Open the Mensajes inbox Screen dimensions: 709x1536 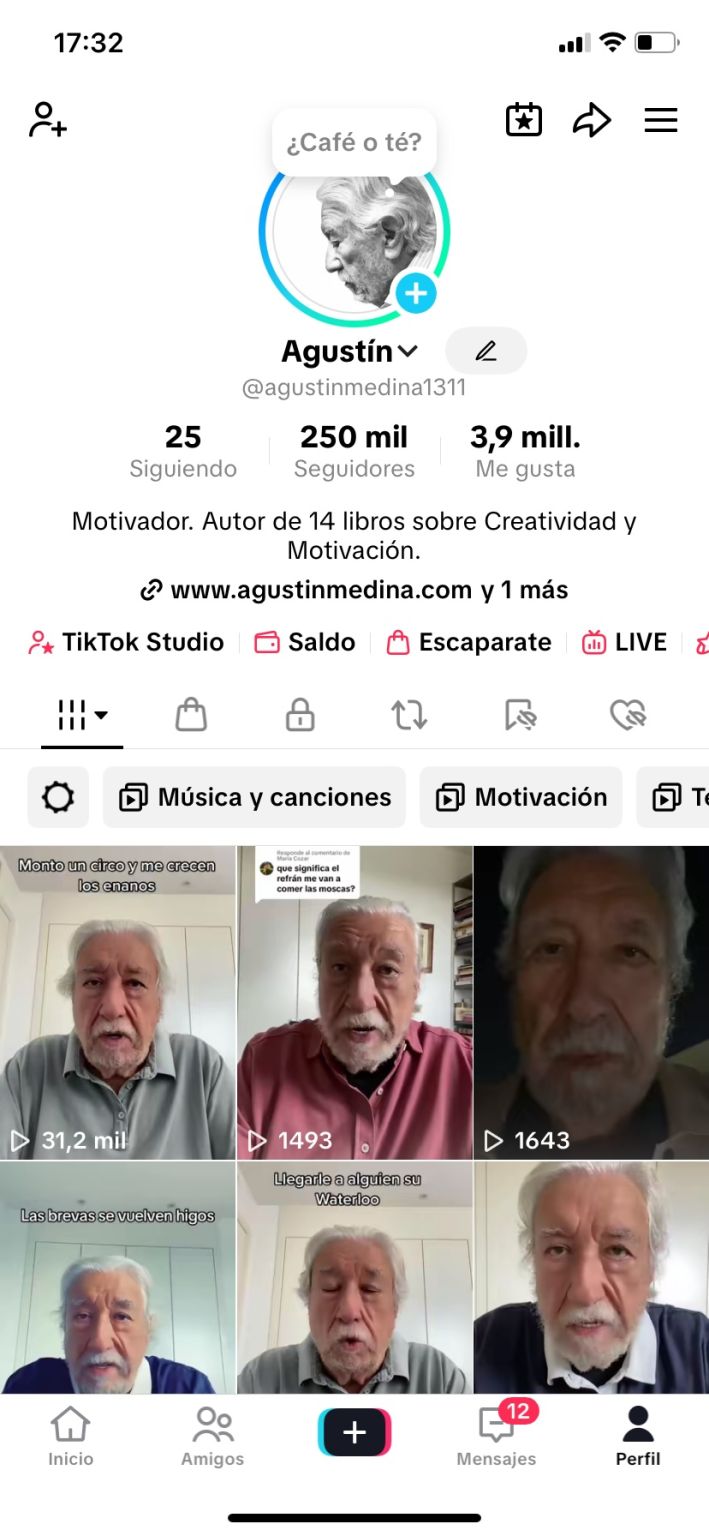(497, 1436)
